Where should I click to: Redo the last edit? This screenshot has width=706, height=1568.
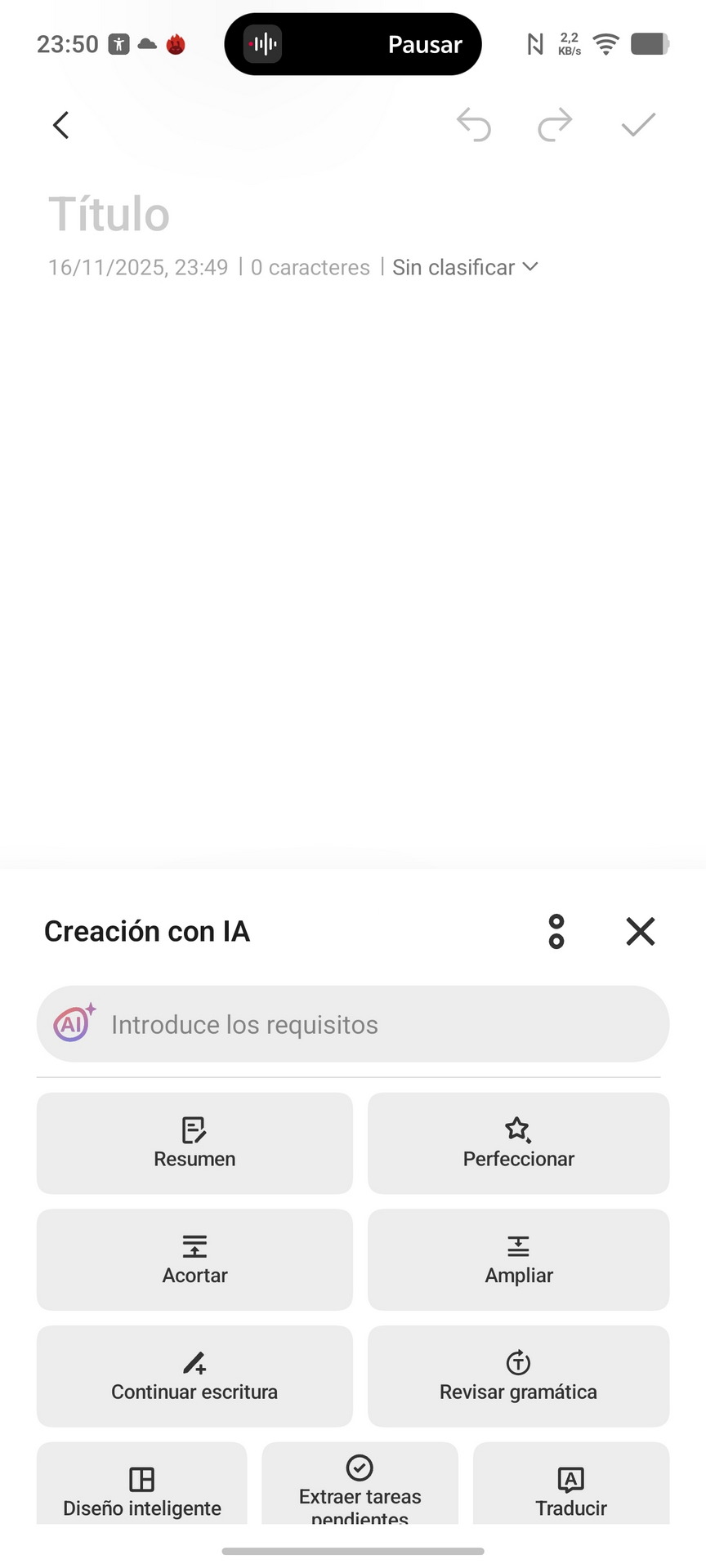coord(555,125)
